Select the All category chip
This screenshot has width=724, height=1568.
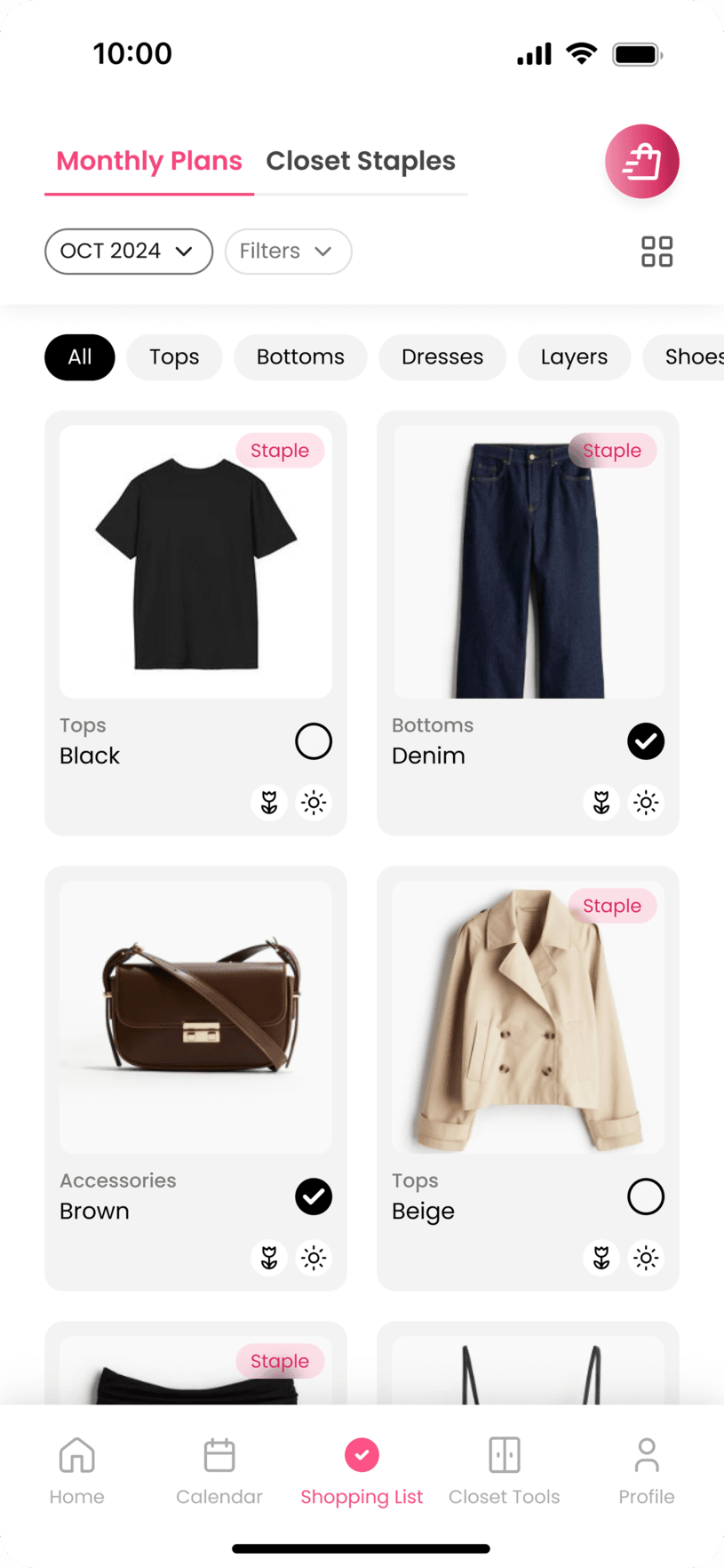point(80,357)
